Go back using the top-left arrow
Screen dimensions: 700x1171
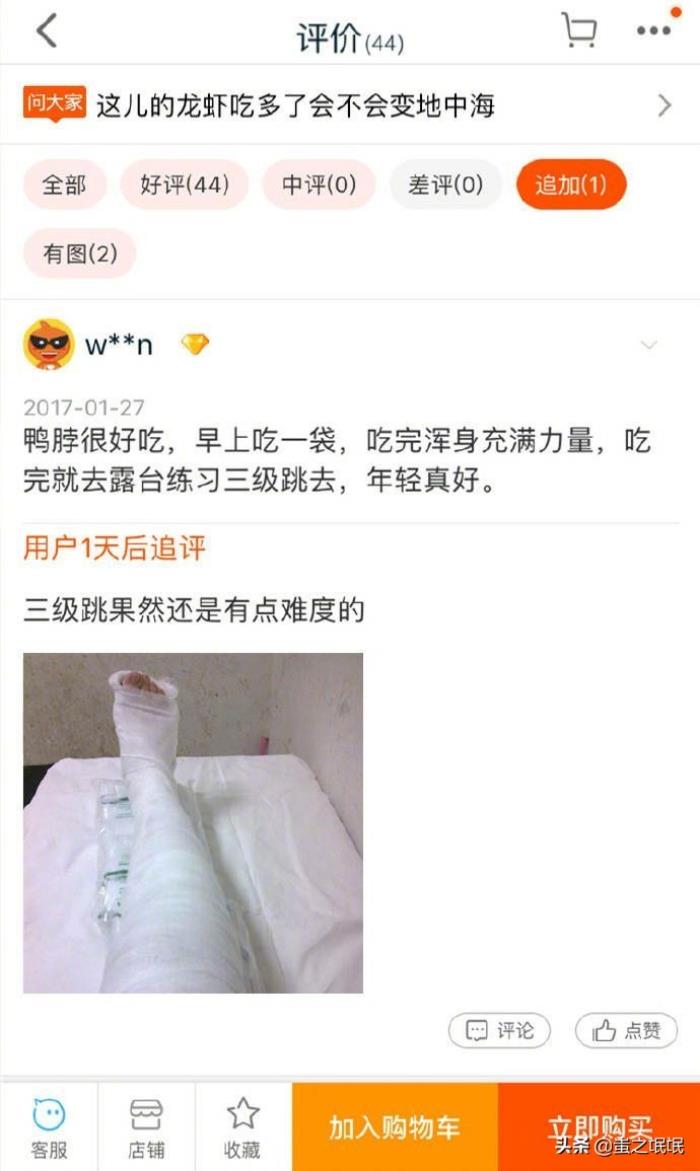click(46, 32)
